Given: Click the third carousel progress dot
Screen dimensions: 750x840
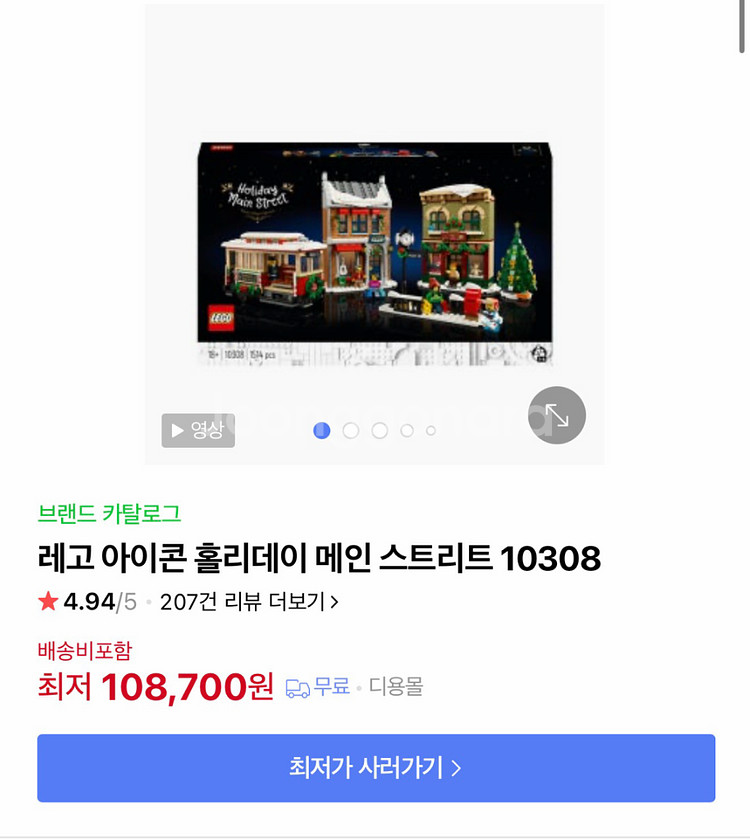Looking at the screenshot, I should [379, 430].
